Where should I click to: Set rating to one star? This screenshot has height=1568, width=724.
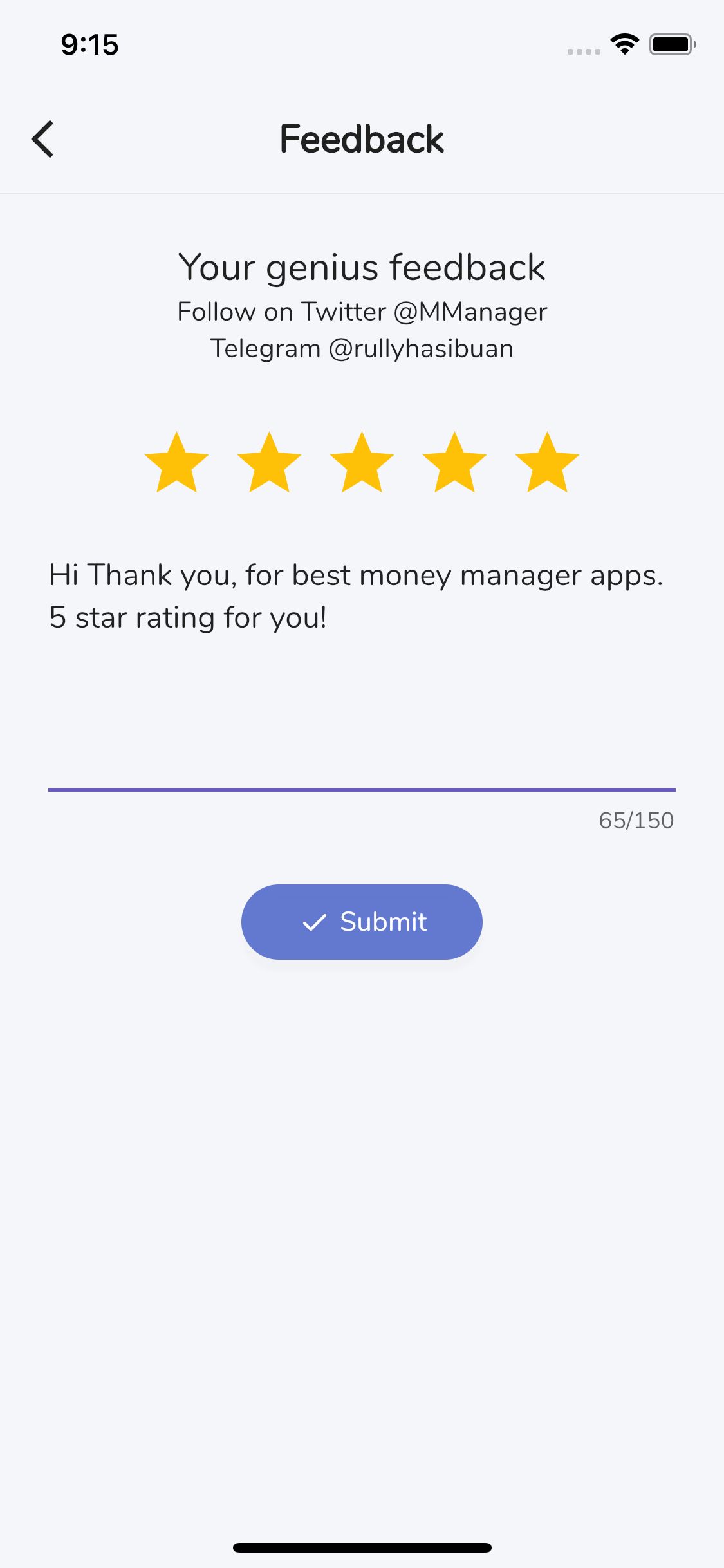[176, 463]
